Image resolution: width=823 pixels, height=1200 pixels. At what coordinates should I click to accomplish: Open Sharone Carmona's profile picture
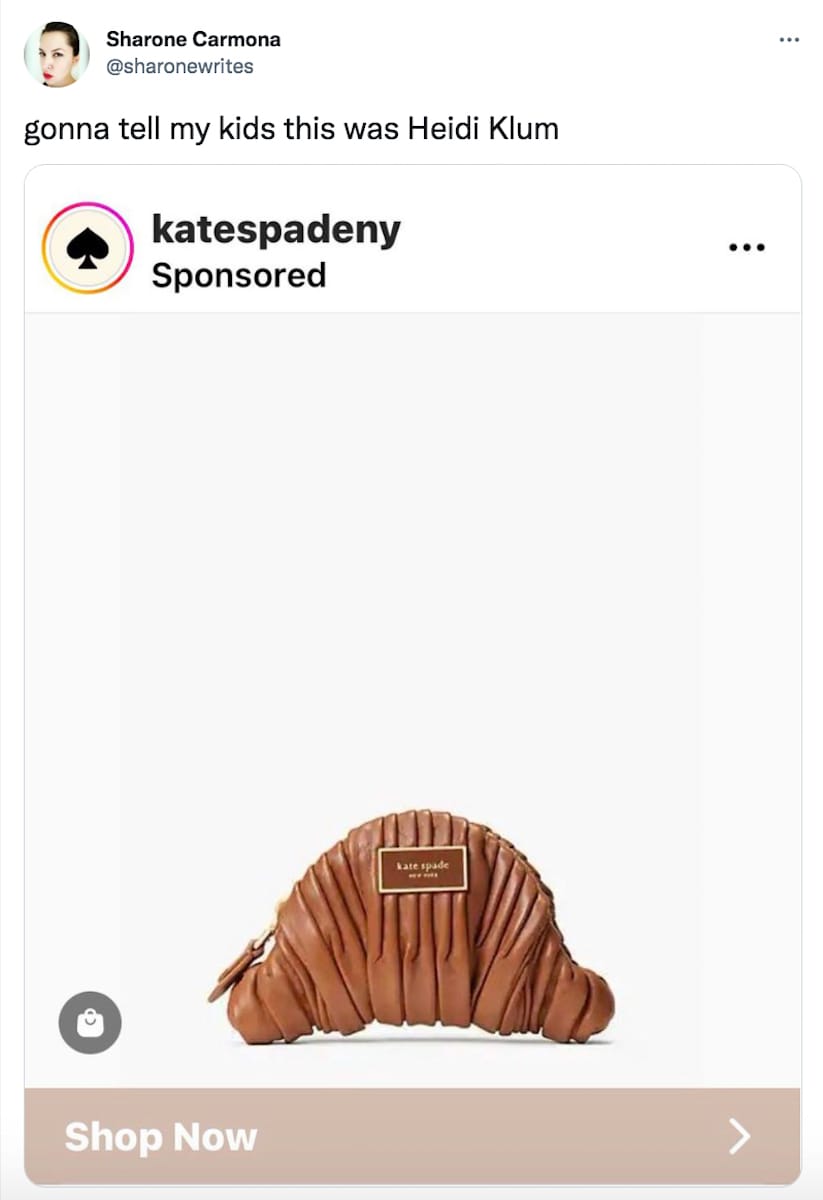click(57, 54)
